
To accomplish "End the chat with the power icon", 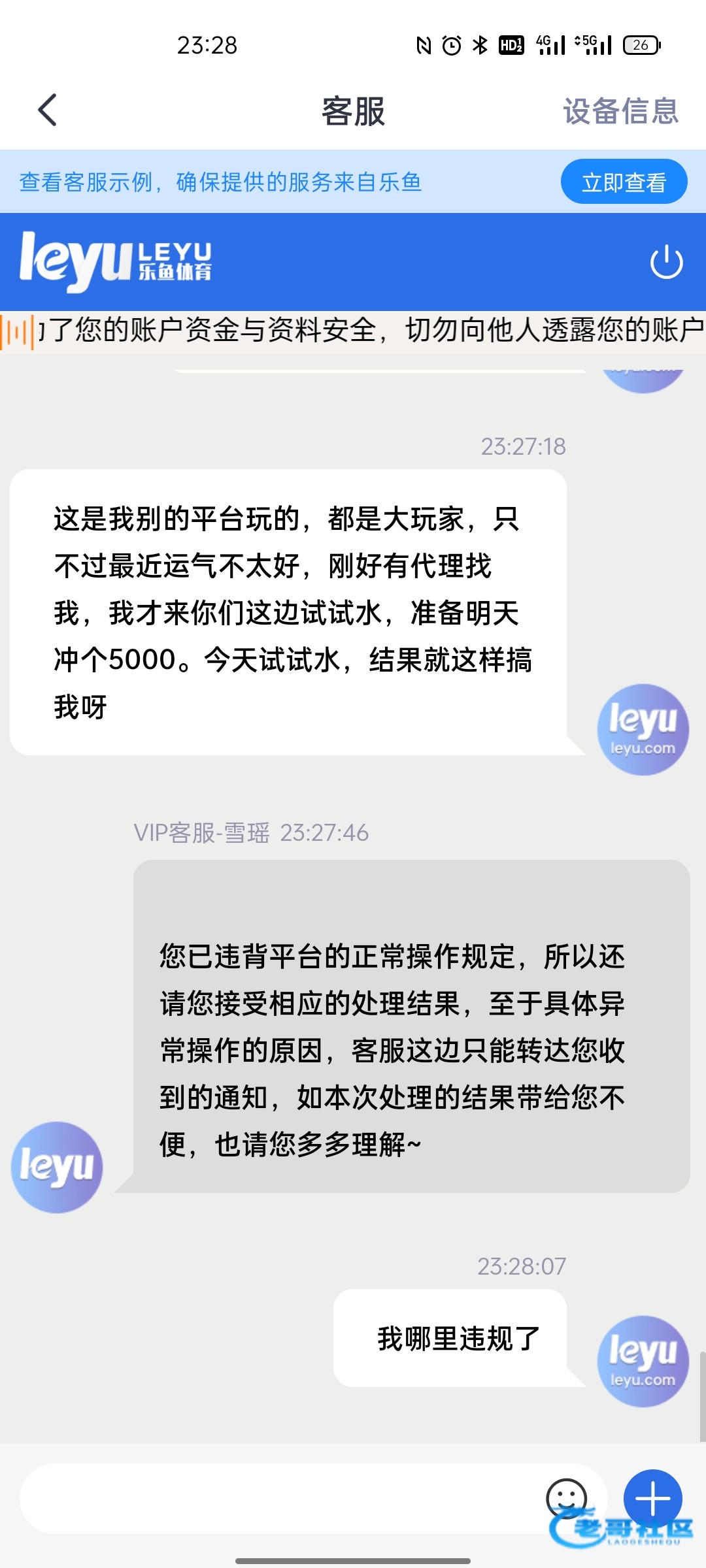I will (x=666, y=262).
